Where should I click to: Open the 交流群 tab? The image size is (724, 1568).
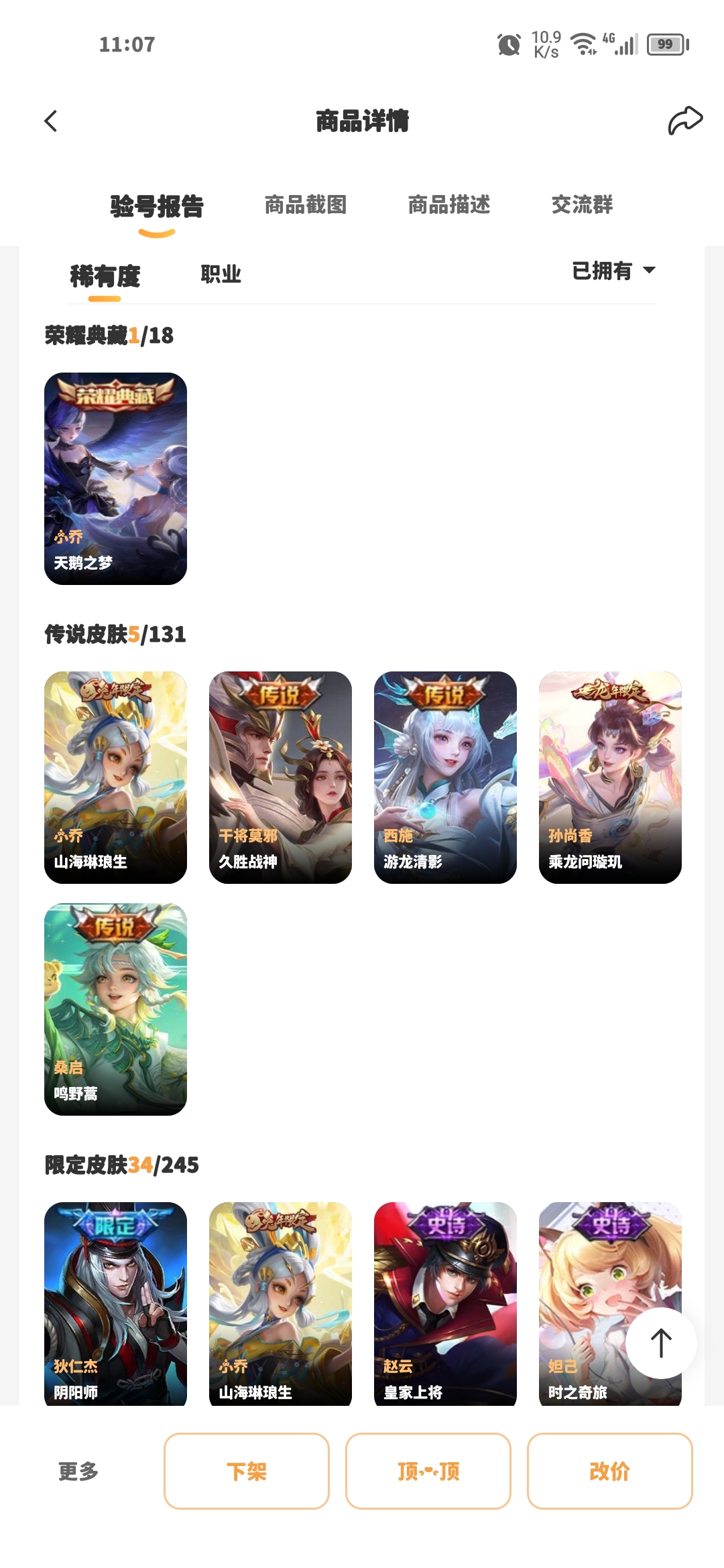582,204
